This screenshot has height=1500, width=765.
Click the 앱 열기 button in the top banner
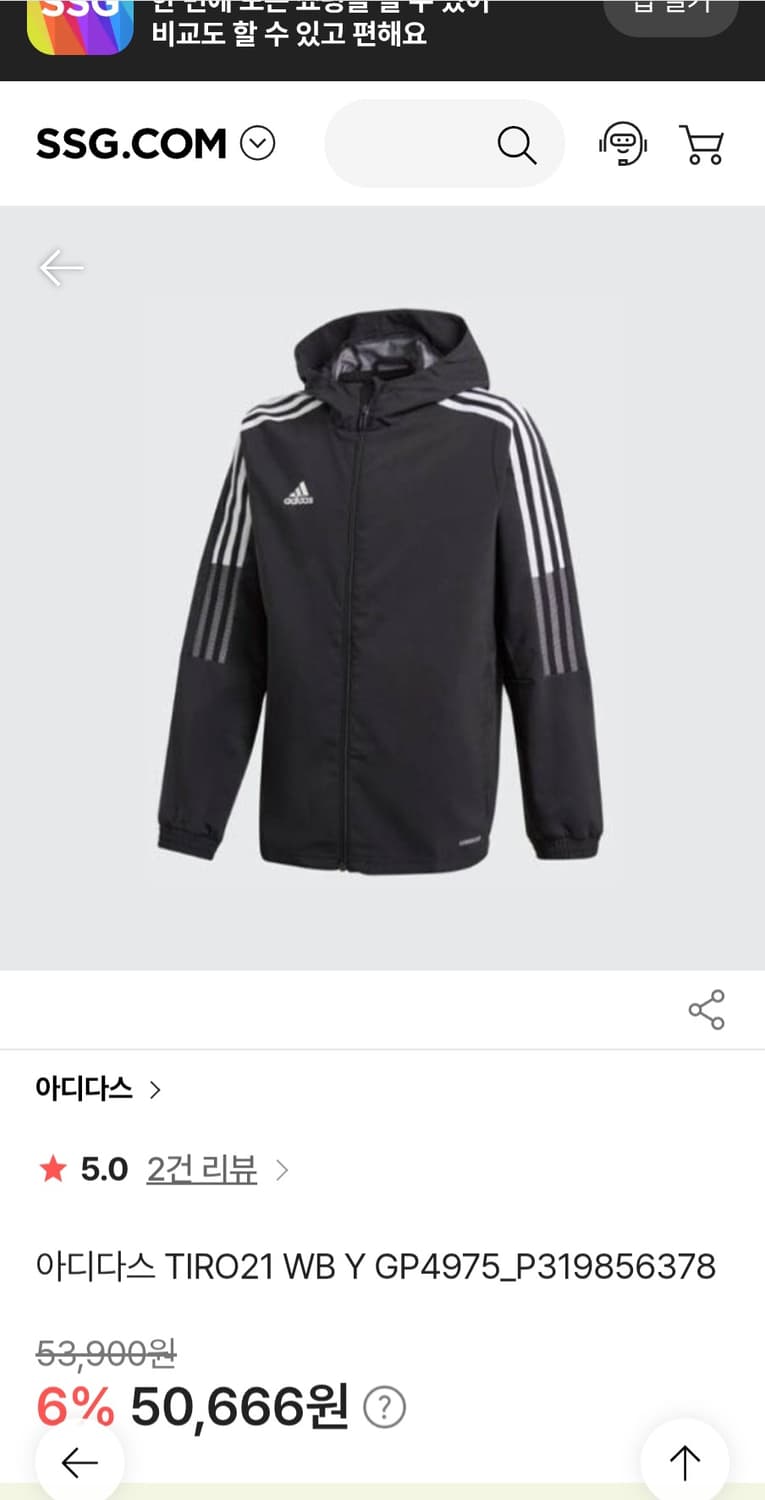[671, 10]
